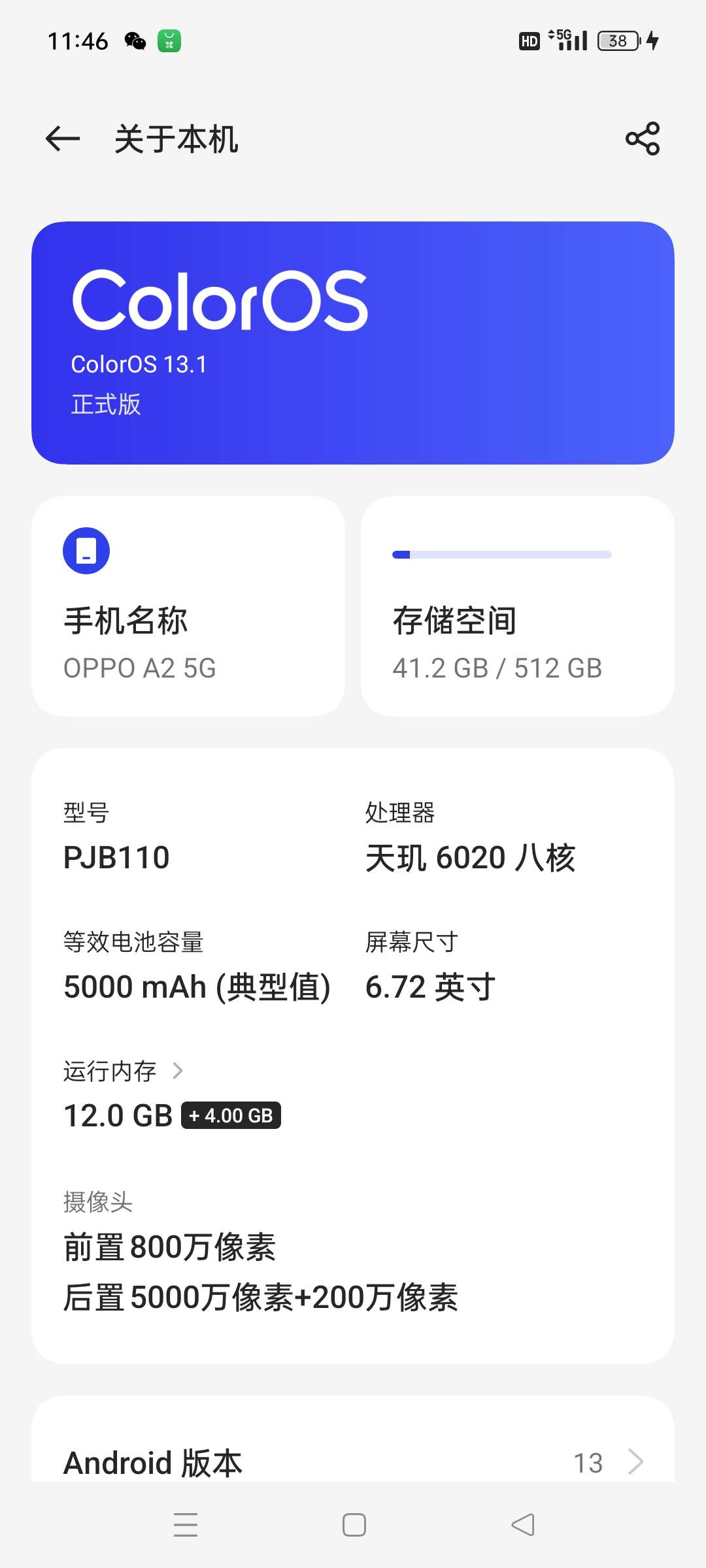
Task: Open the recent apps menu
Action: point(186,1525)
